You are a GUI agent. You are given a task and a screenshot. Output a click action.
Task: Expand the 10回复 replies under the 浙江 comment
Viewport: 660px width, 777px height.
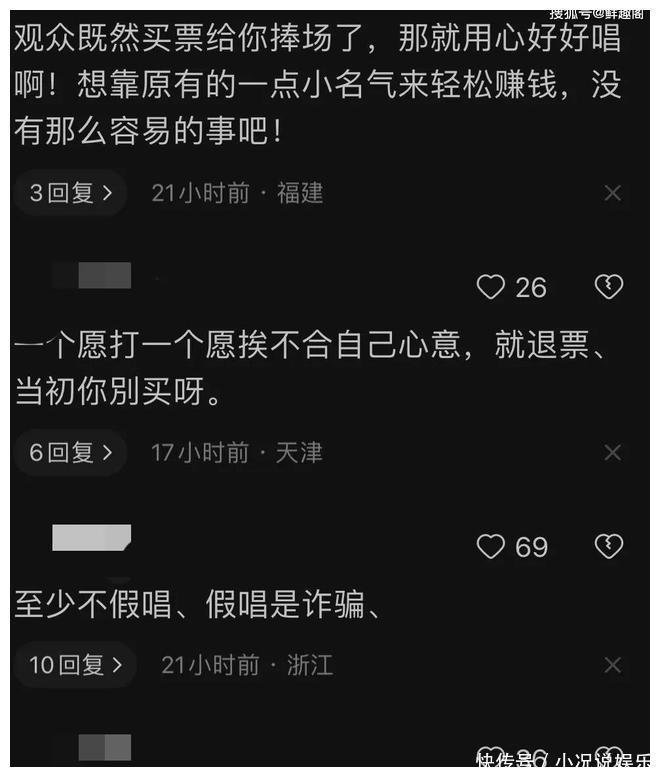[75, 665]
